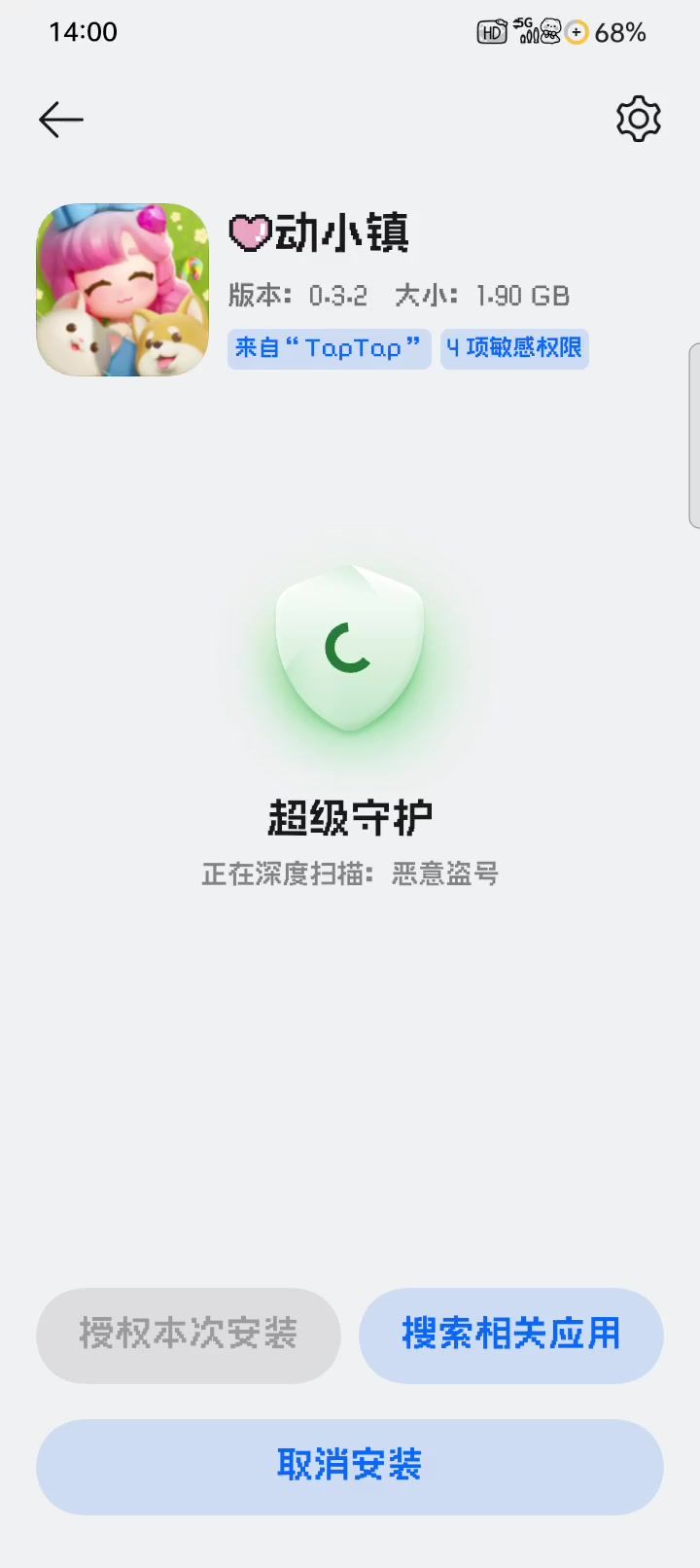Tap the 来自"TapTap" source chip
The height and width of the screenshot is (1568, 700).
[329, 348]
